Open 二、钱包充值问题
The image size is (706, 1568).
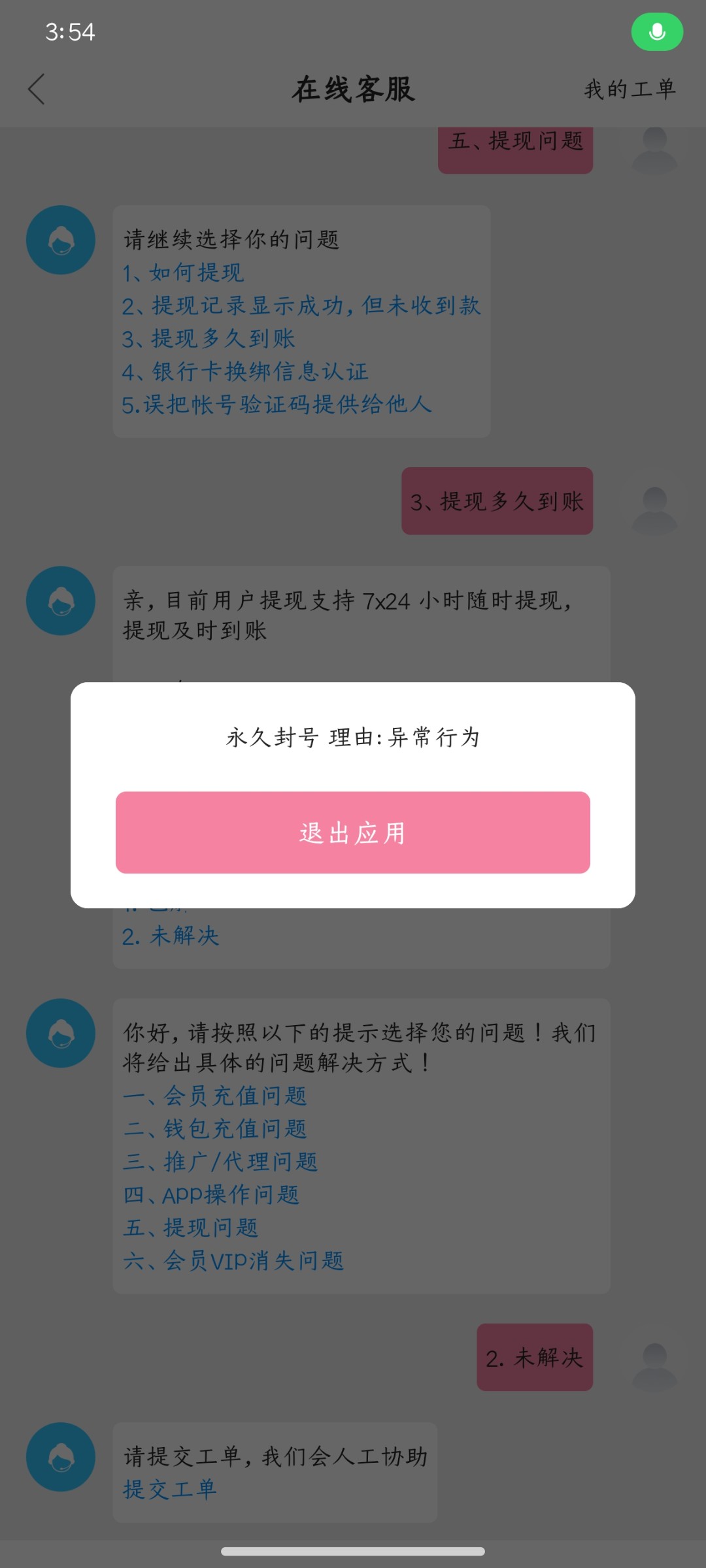point(215,1128)
